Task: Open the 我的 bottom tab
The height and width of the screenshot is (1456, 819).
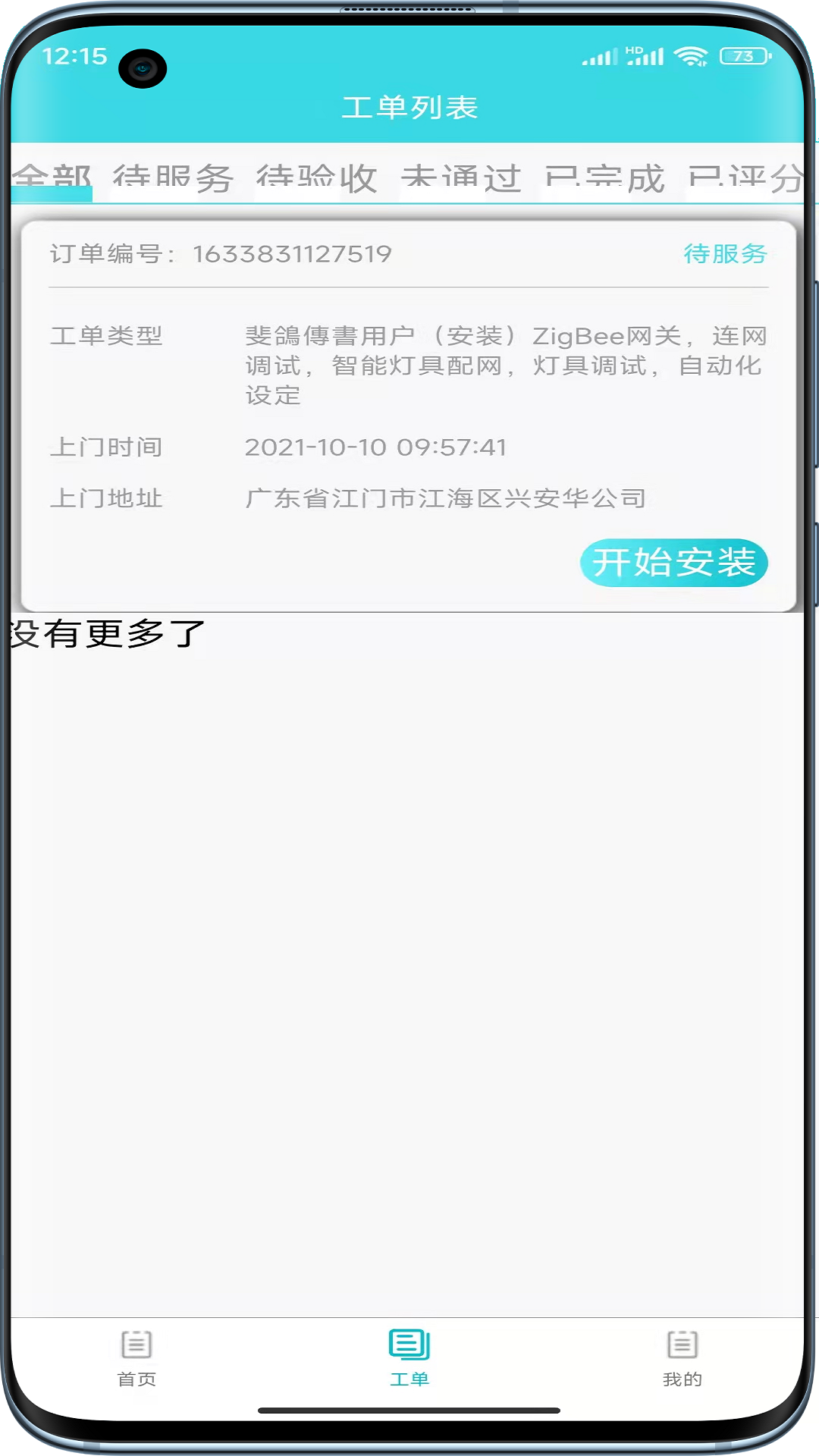Action: [x=682, y=1357]
